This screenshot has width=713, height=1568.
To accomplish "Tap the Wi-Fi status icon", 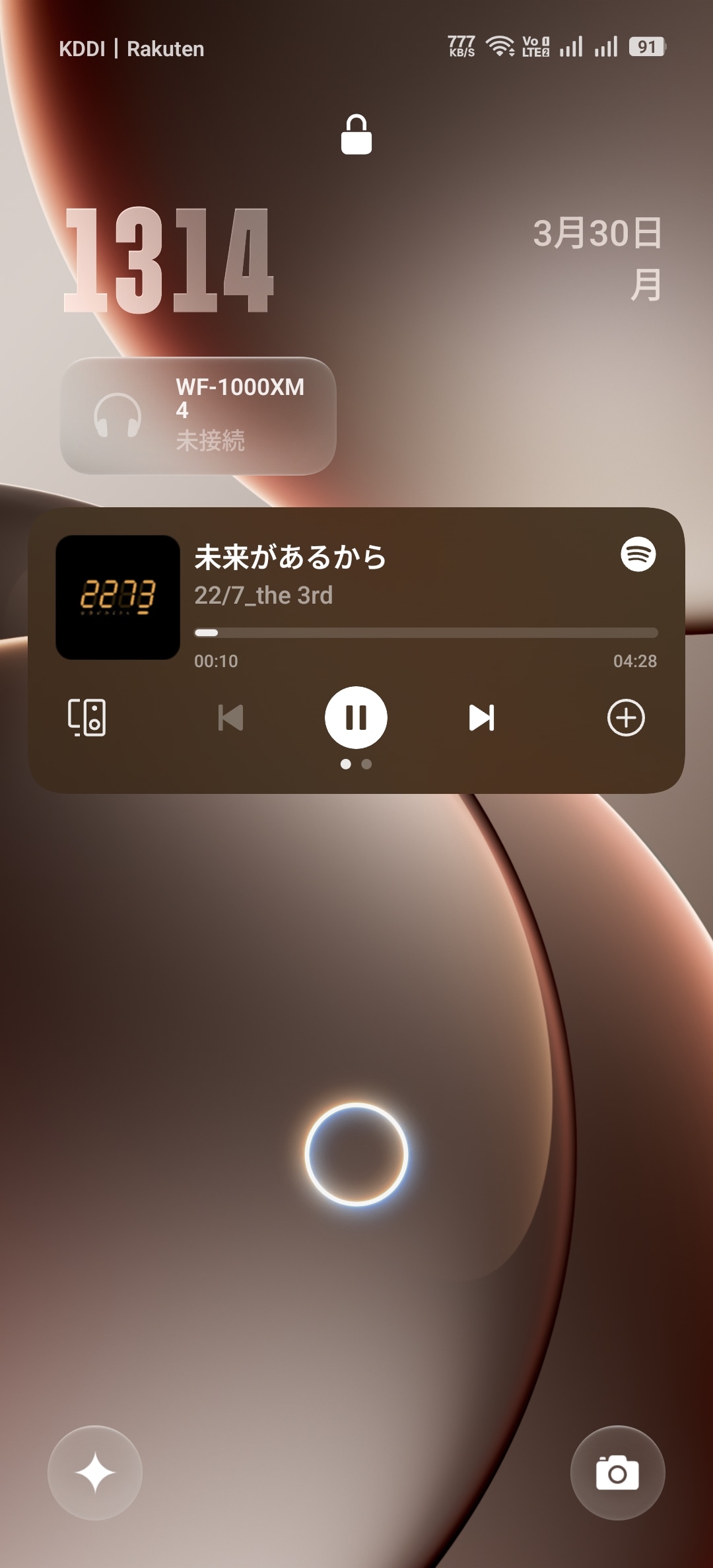I will point(500,45).
